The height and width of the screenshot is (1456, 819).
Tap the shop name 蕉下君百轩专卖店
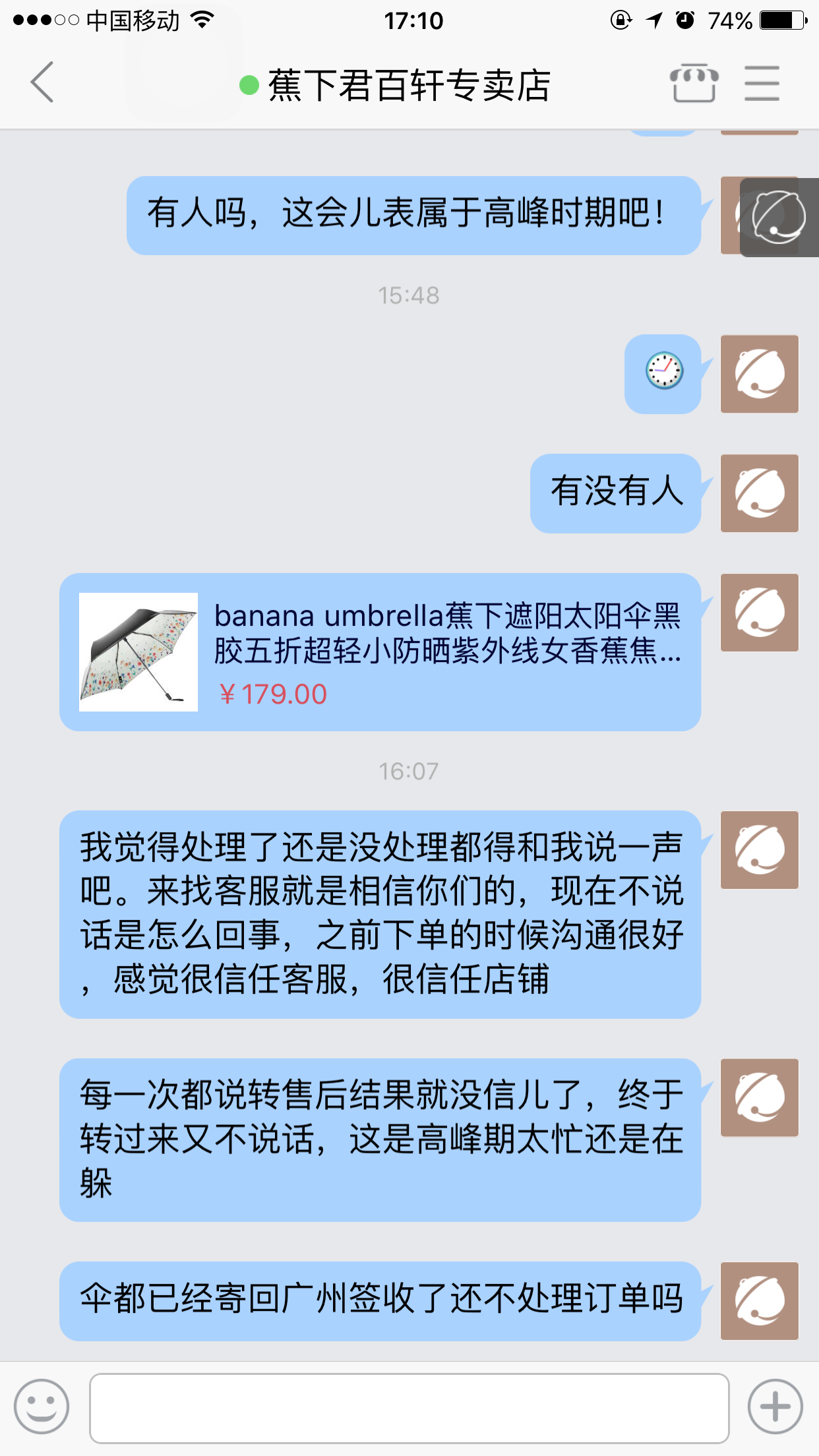click(x=409, y=84)
